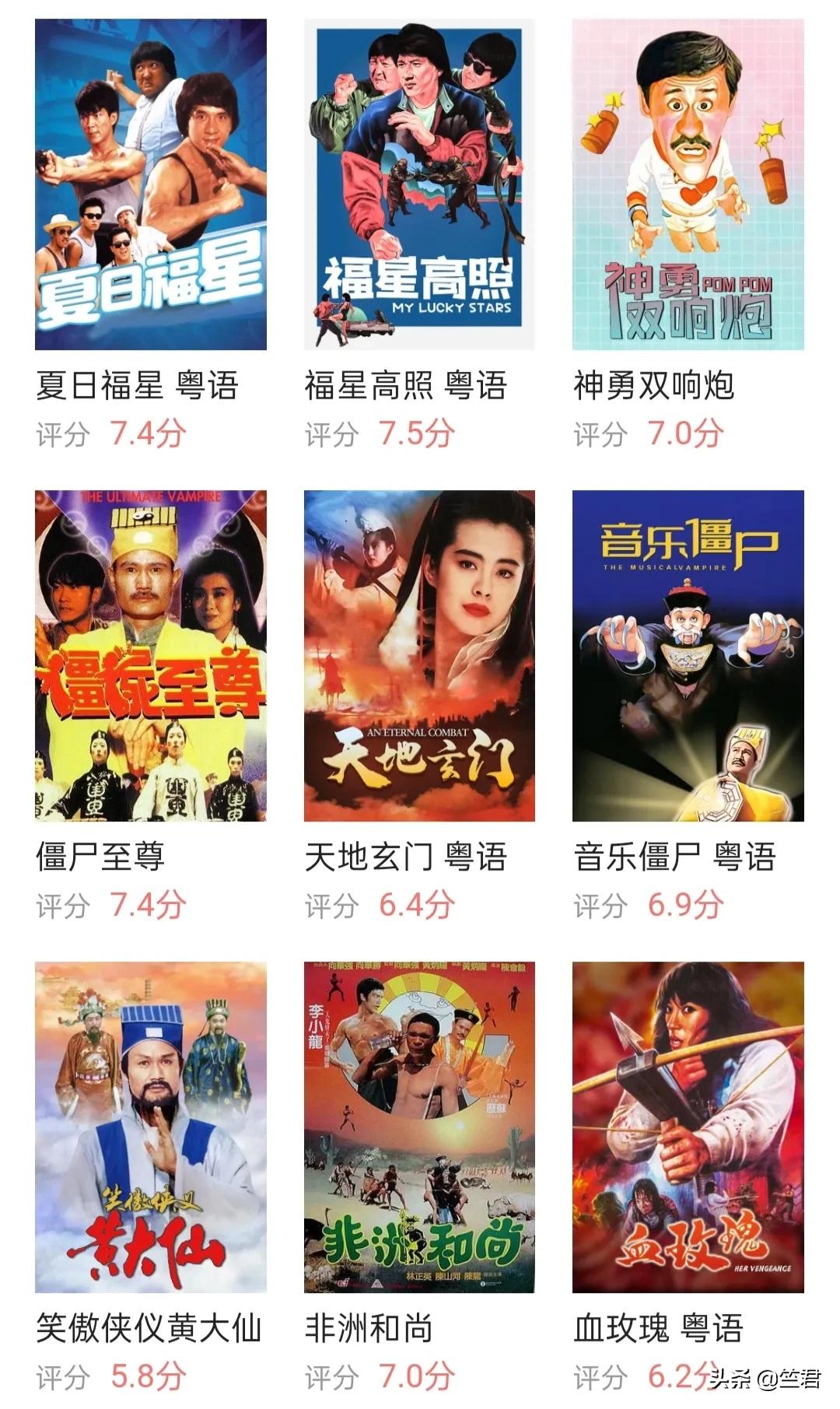The width and height of the screenshot is (840, 1409).
Task: Open the movie 夏日福星 粤语
Action: tap(150, 185)
